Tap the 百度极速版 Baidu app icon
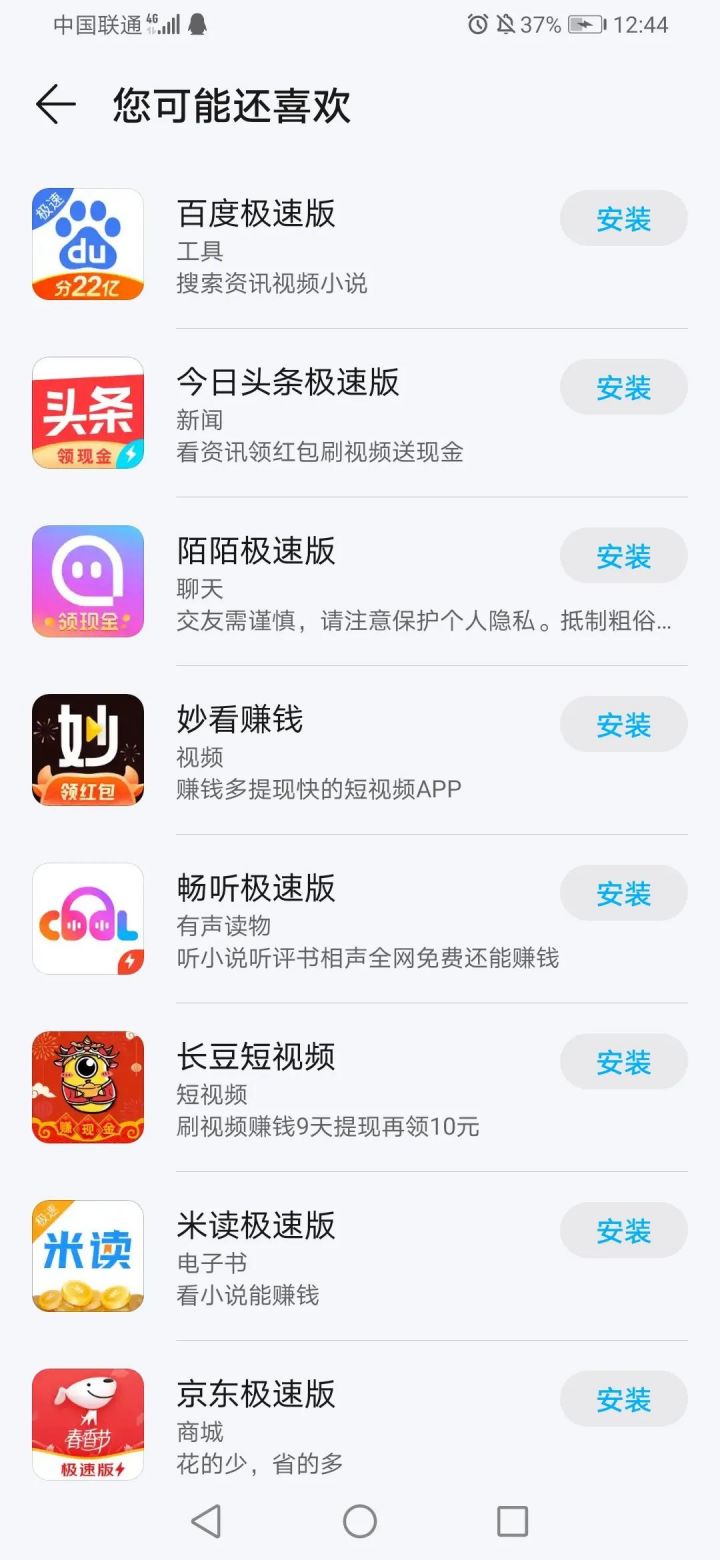The height and width of the screenshot is (1560, 720). (88, 243)
